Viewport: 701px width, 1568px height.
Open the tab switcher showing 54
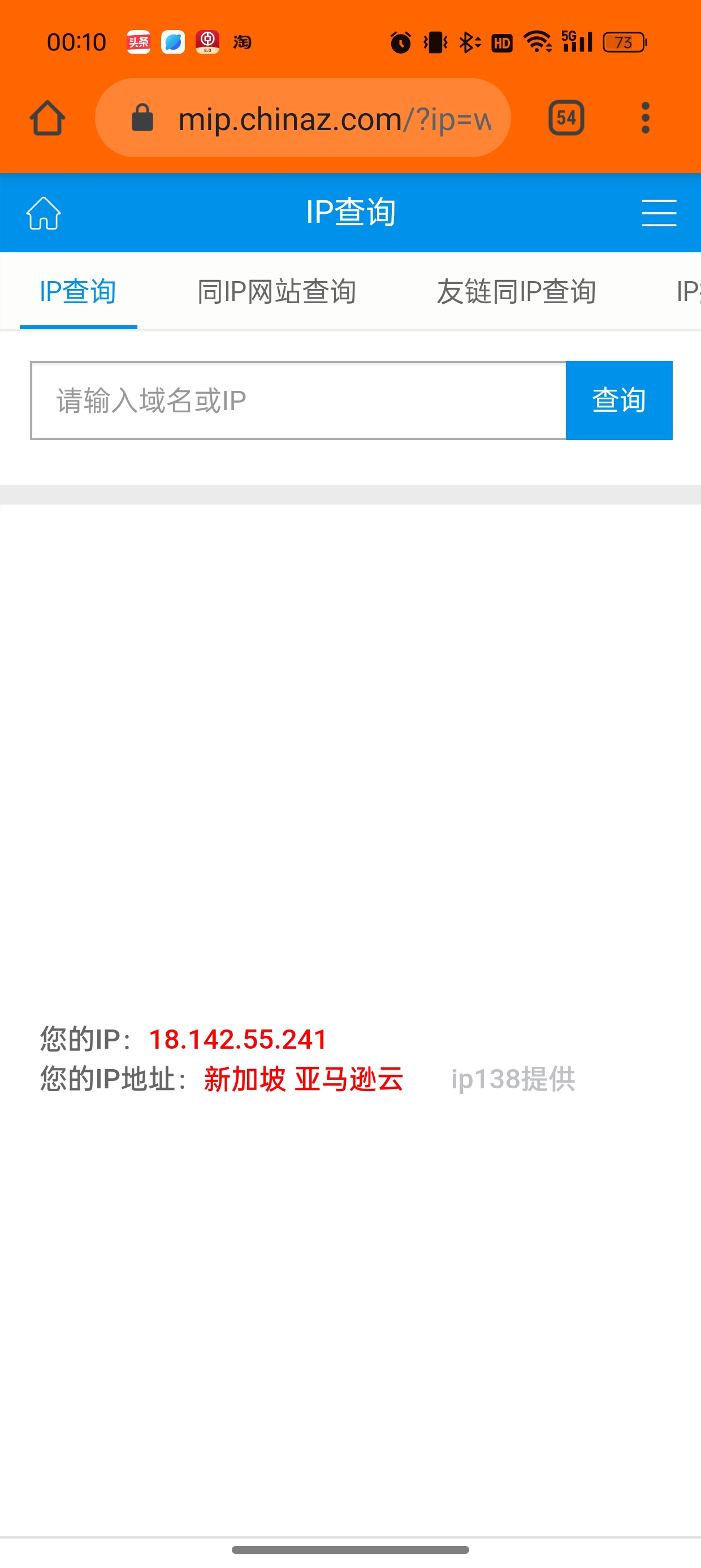pos(566,118)
